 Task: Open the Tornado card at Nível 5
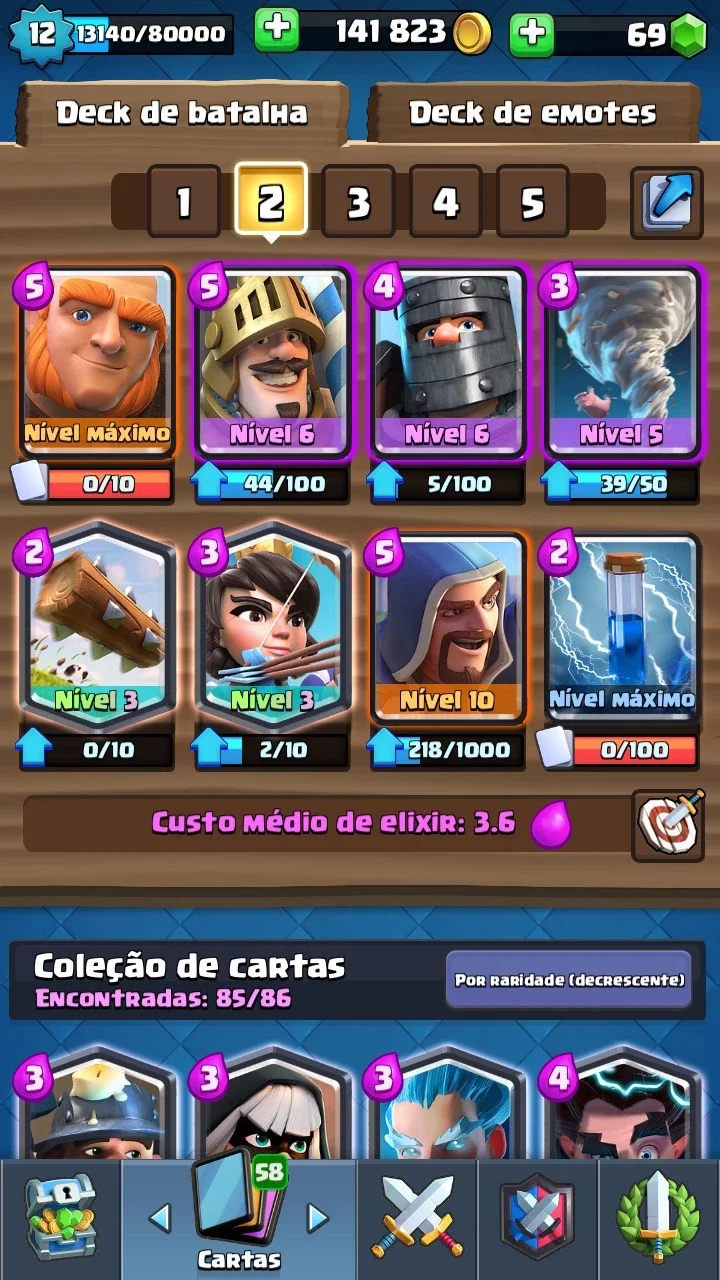[621, 362]
